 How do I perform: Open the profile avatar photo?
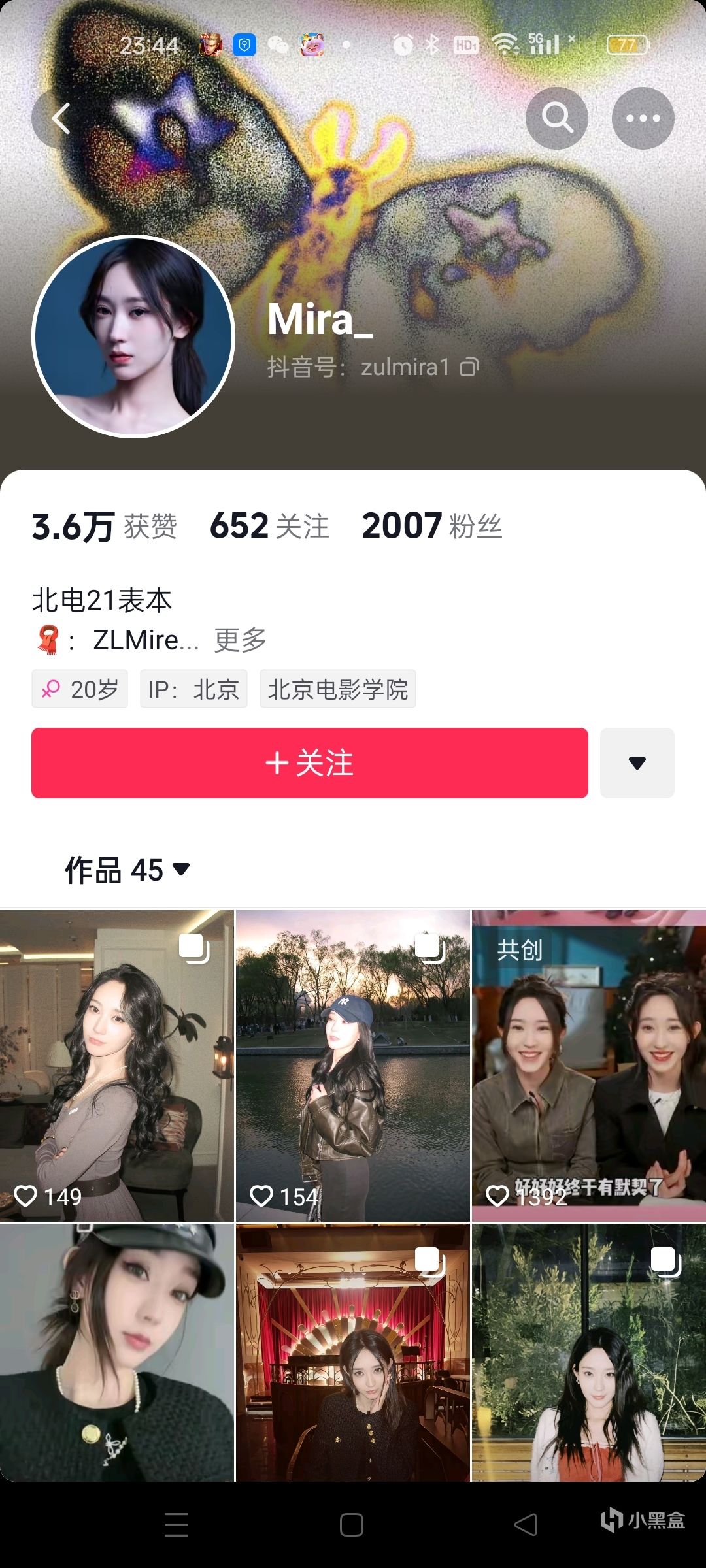click(133, 336)
